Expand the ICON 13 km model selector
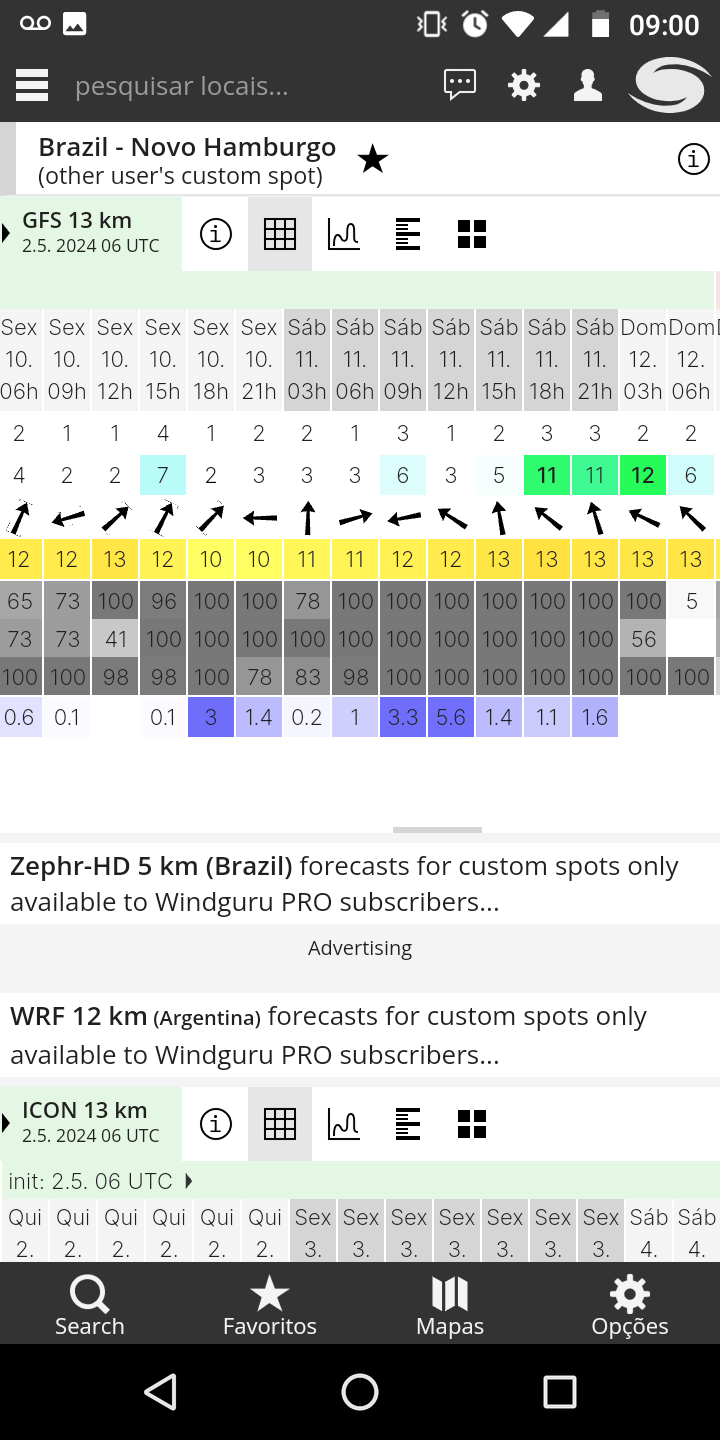Image resolution: width=720 pixels, height=1440 pixels. coord(91,1123)
